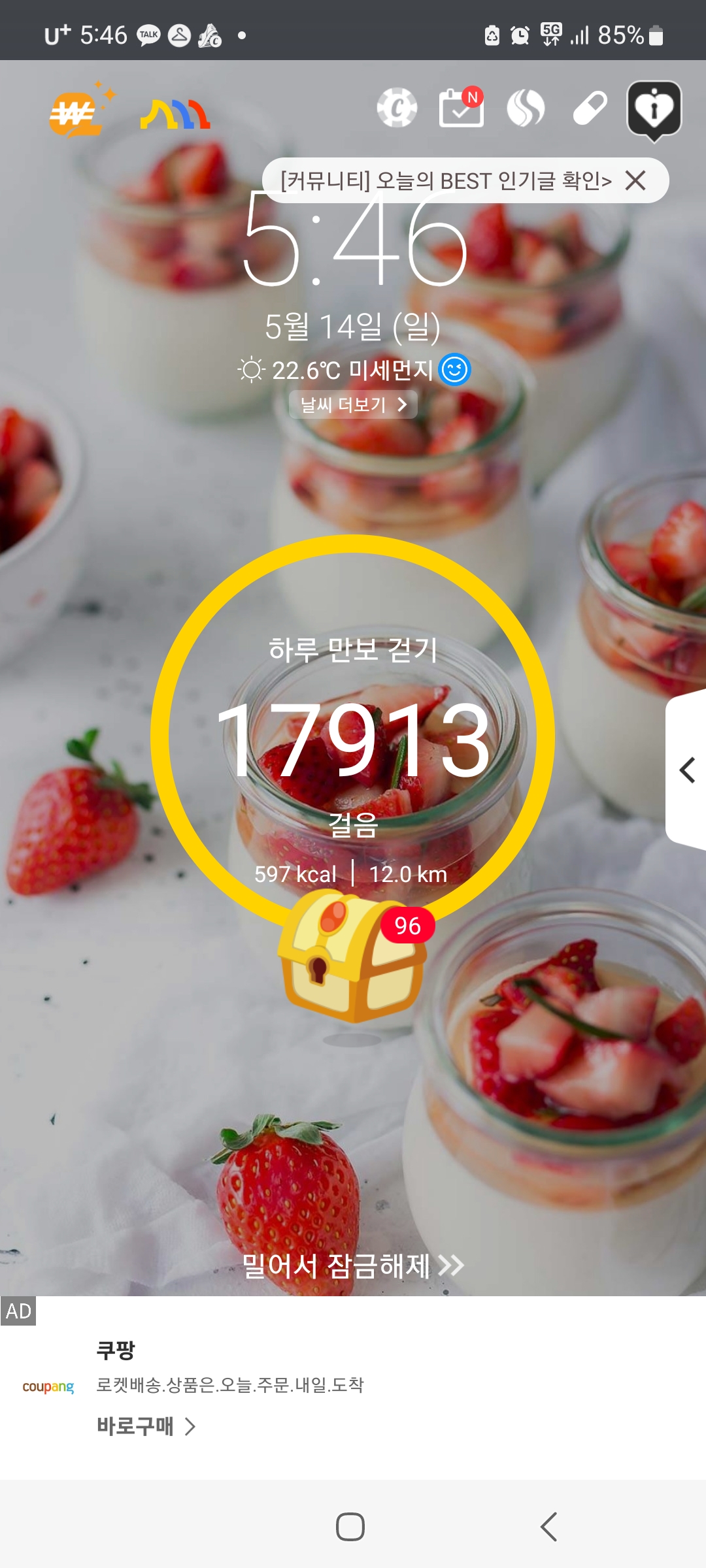Tap 날씨 더보기 for more weather

[x=353, y=405]
